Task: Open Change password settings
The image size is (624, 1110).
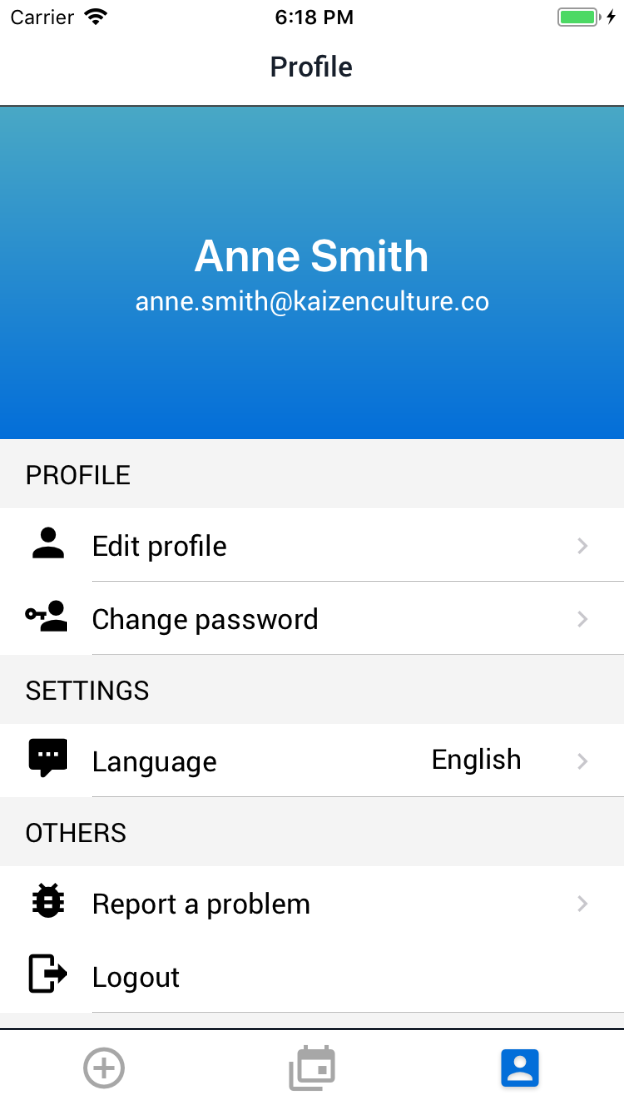Action: 310,619
